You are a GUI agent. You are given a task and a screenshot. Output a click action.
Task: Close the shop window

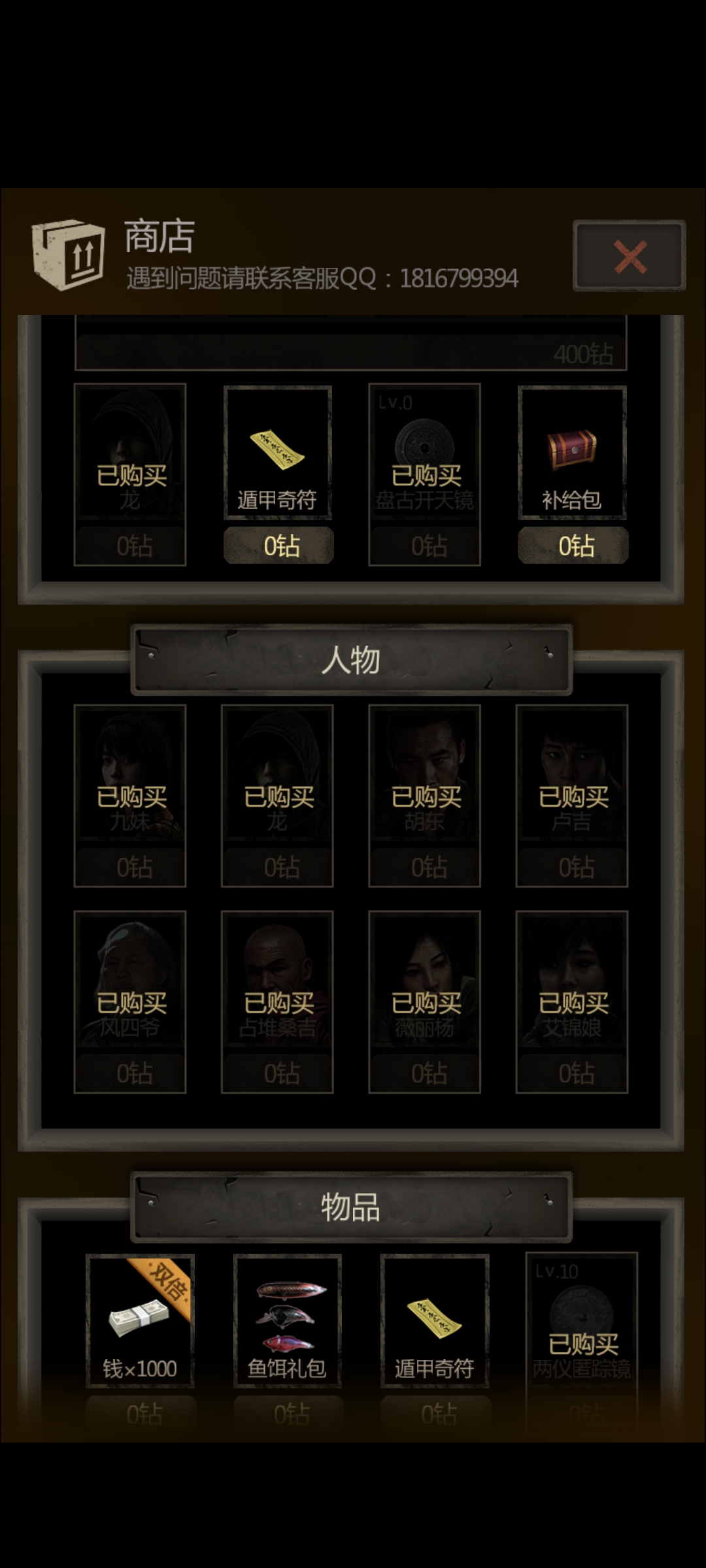coord(629,255)
